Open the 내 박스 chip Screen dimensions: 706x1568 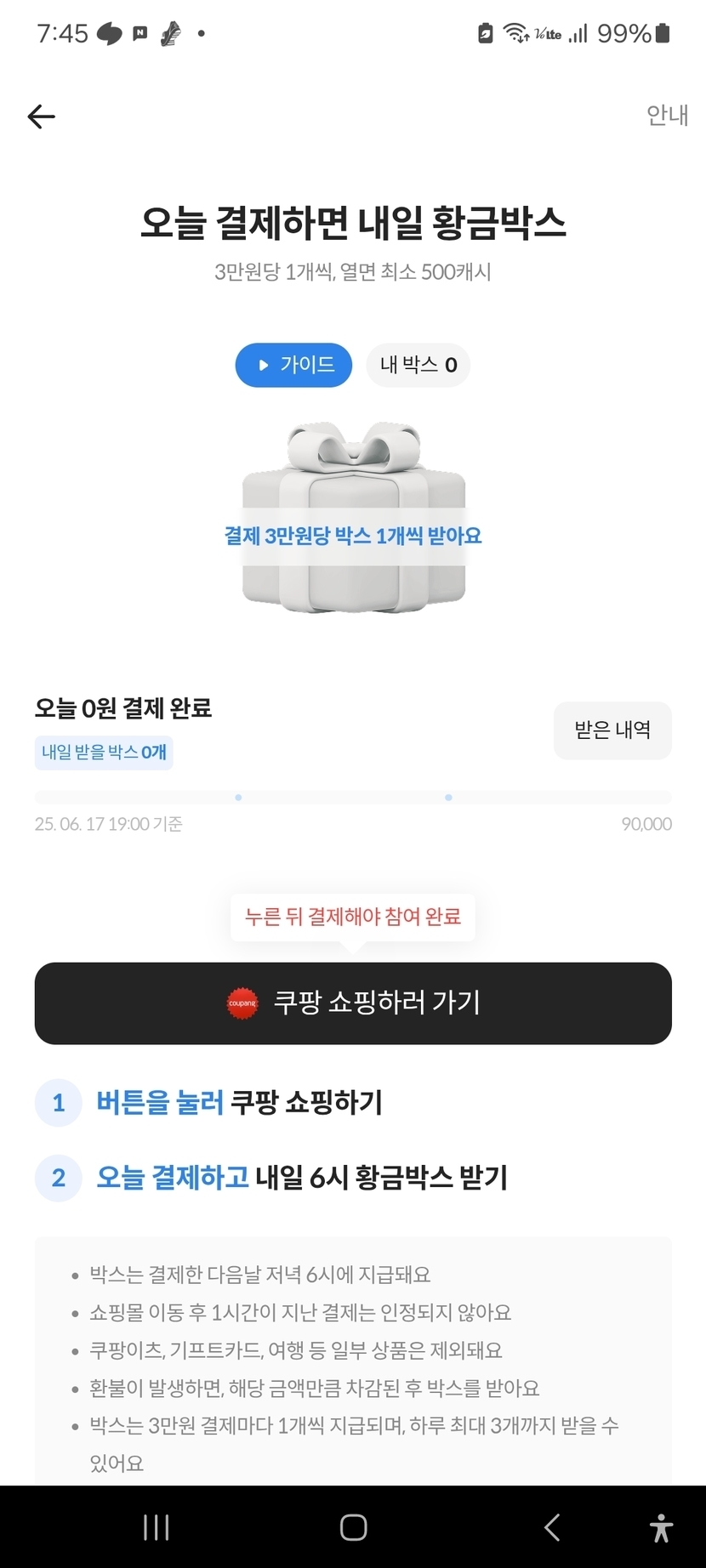click(x=418, y=365)
